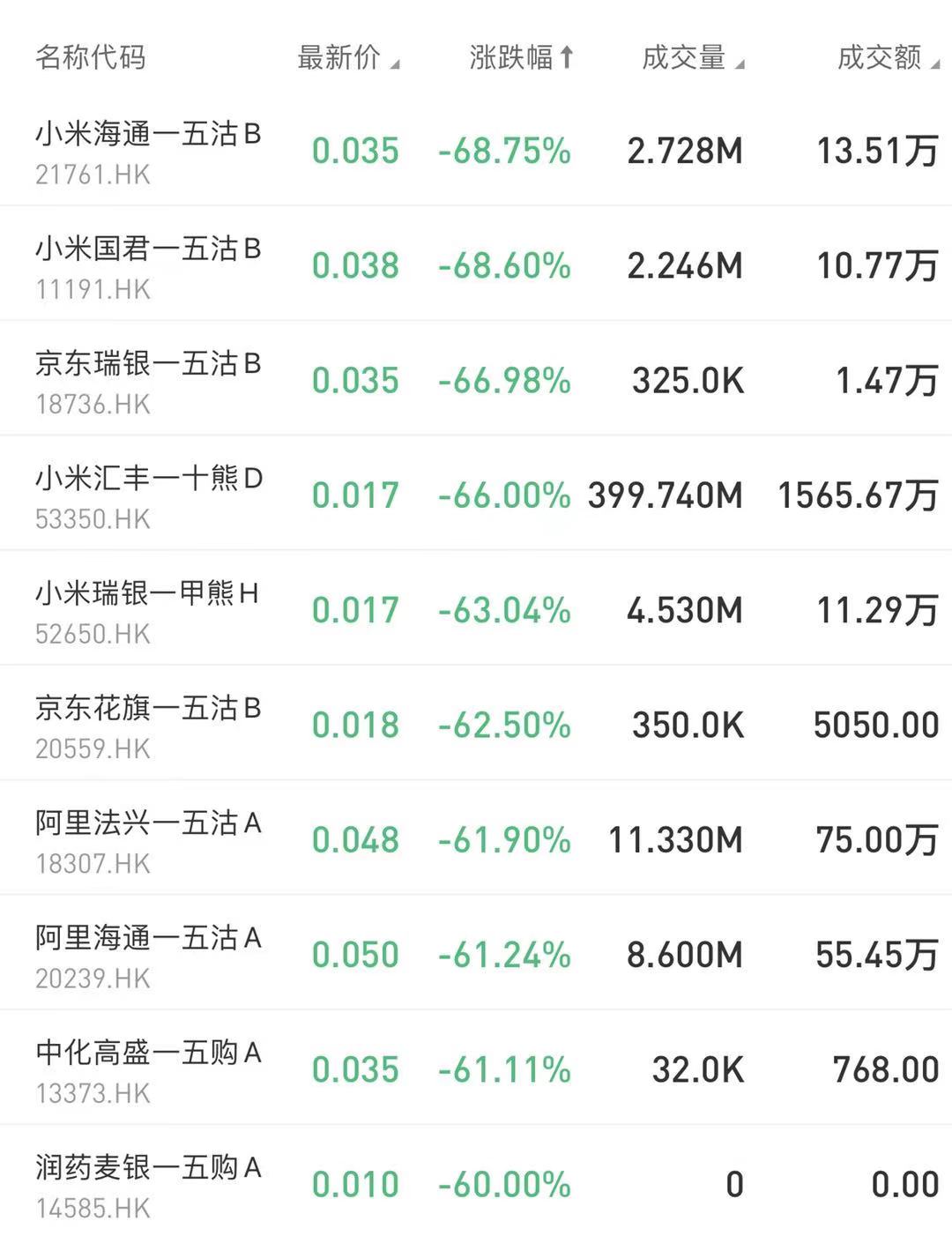The image size is (952, 1236).
Task: Open 小米海通一五沽B 21761.HK details
Action: 148,152
